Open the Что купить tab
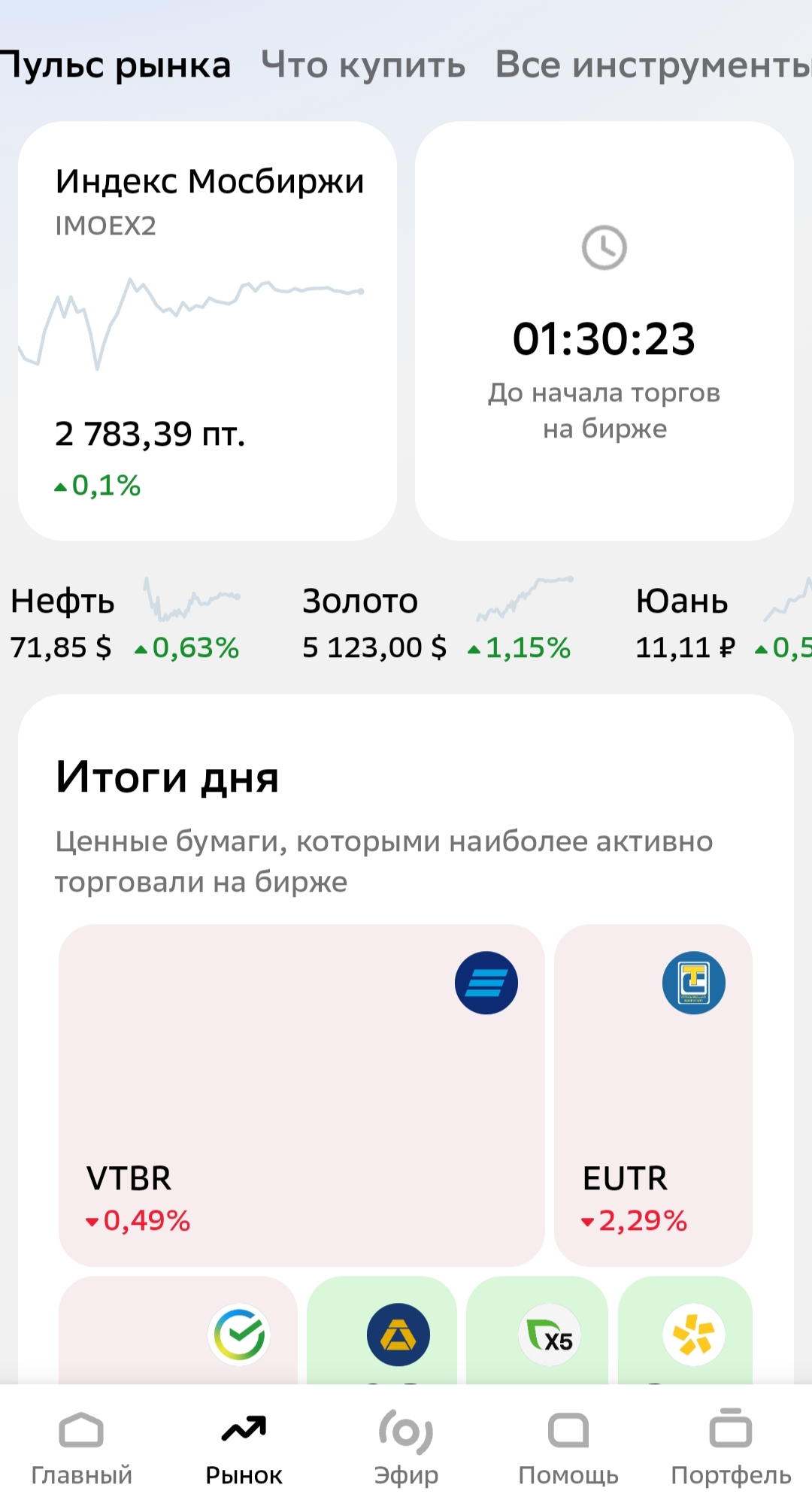Screen dimensions: 812x1512 coord(363,65)
